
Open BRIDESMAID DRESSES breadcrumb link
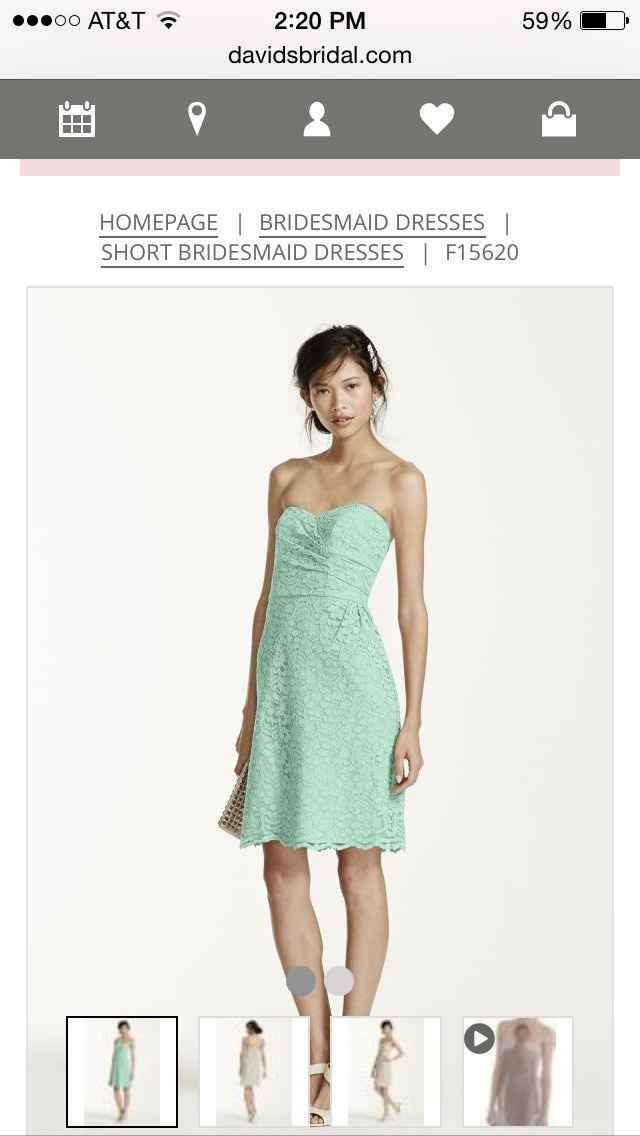tap(372, 223)
